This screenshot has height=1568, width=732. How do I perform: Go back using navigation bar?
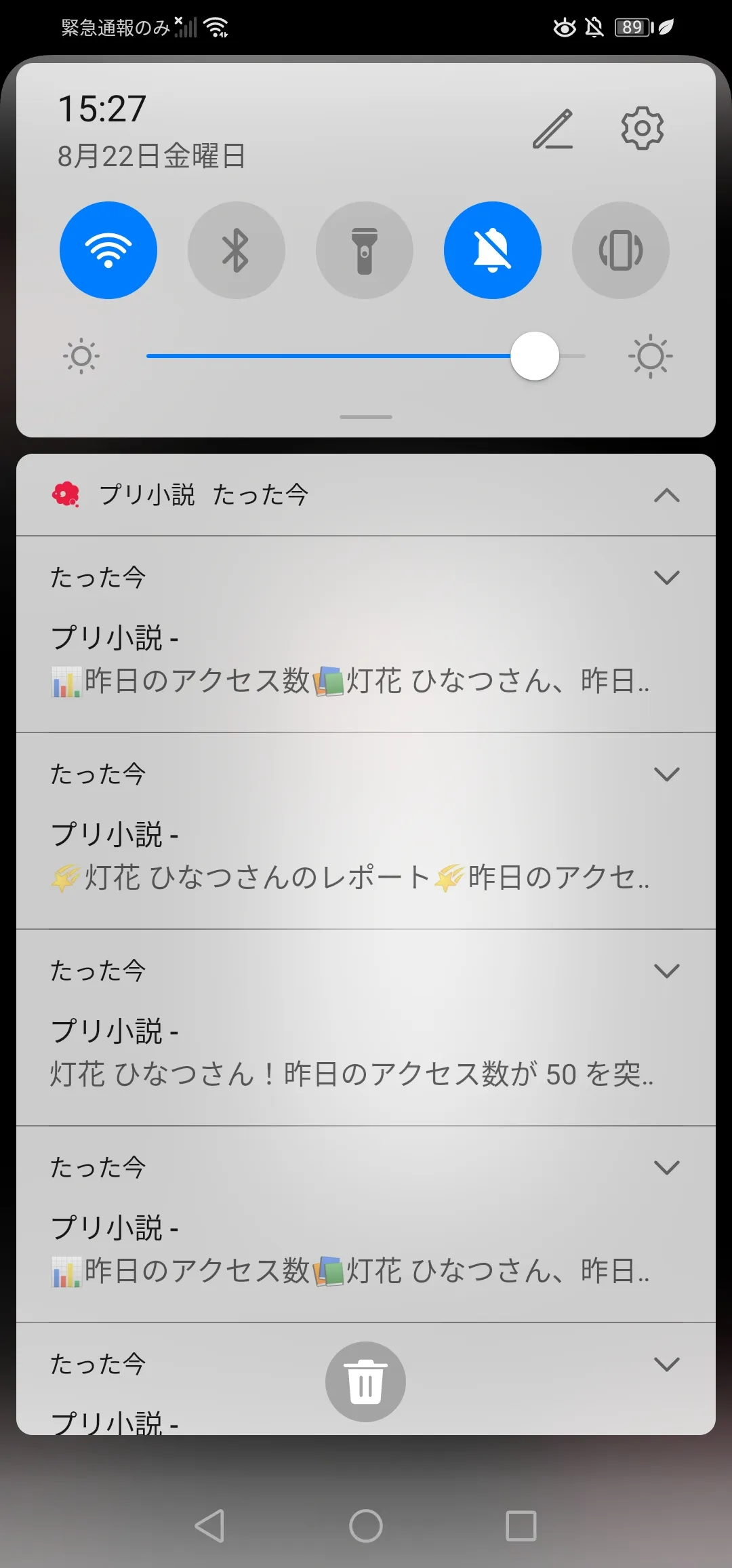coord(209,1526)
